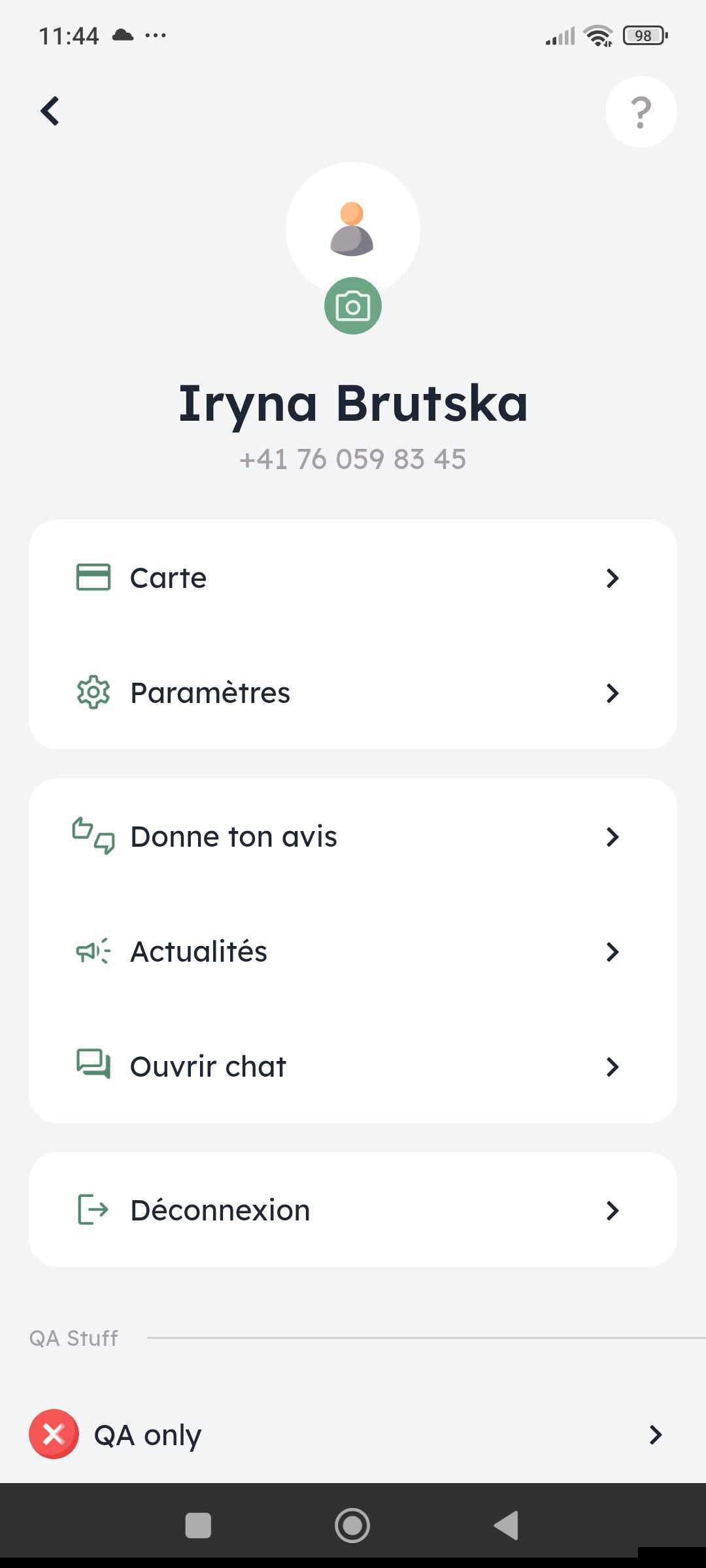Open the Carte row

tap(353, 578)
